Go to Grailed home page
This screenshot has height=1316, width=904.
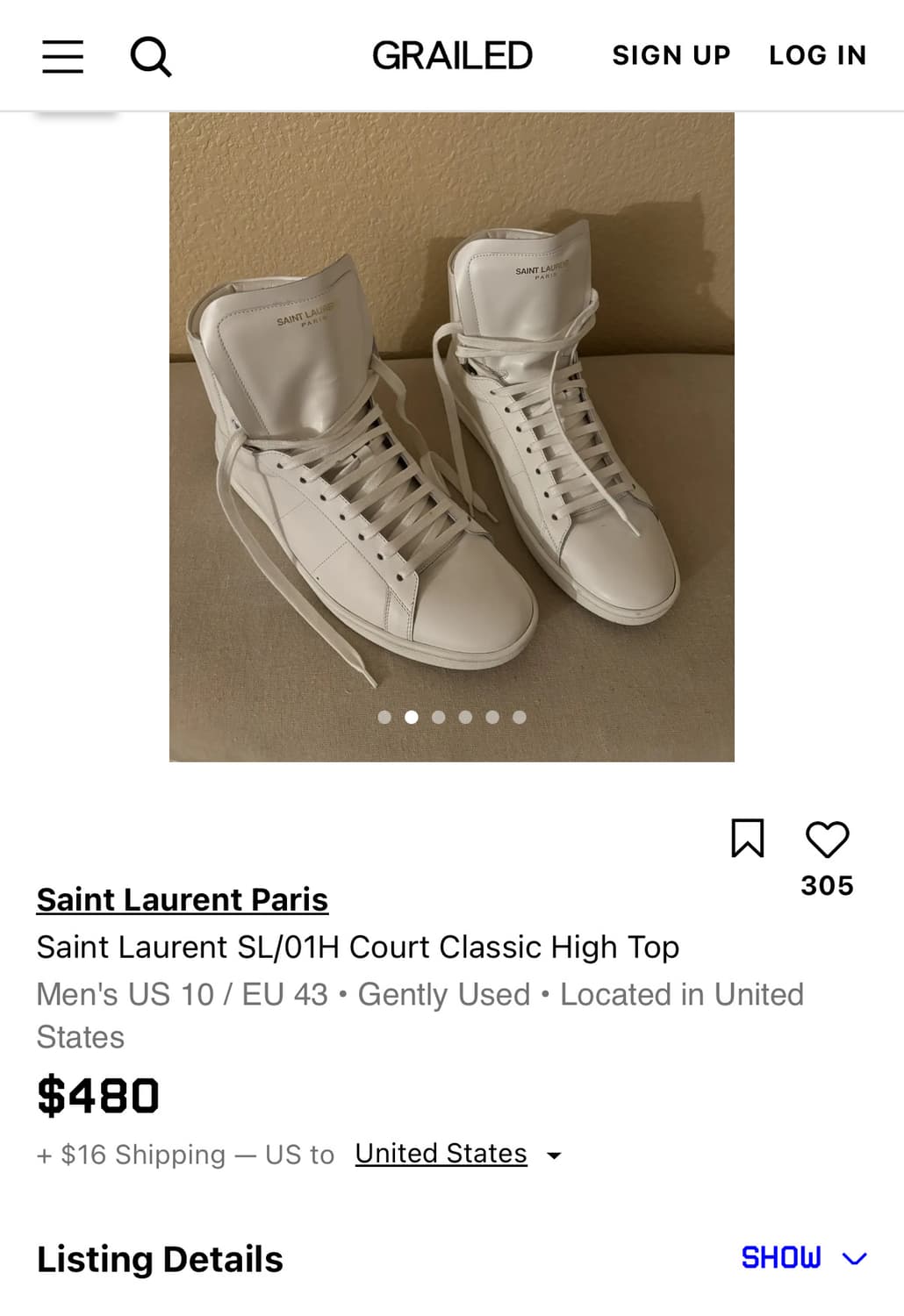click(452, 56)
